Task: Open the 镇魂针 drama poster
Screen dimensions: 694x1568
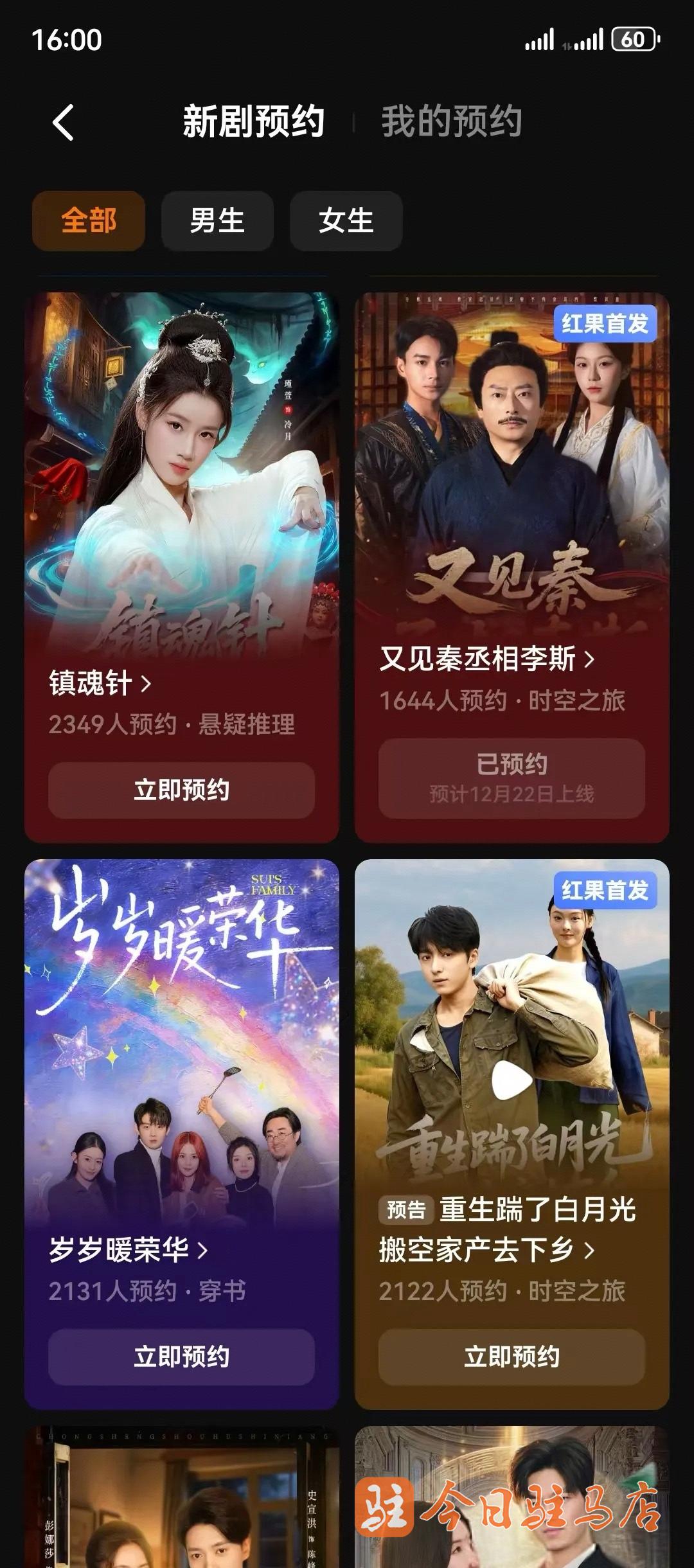Action: (181, 469)
